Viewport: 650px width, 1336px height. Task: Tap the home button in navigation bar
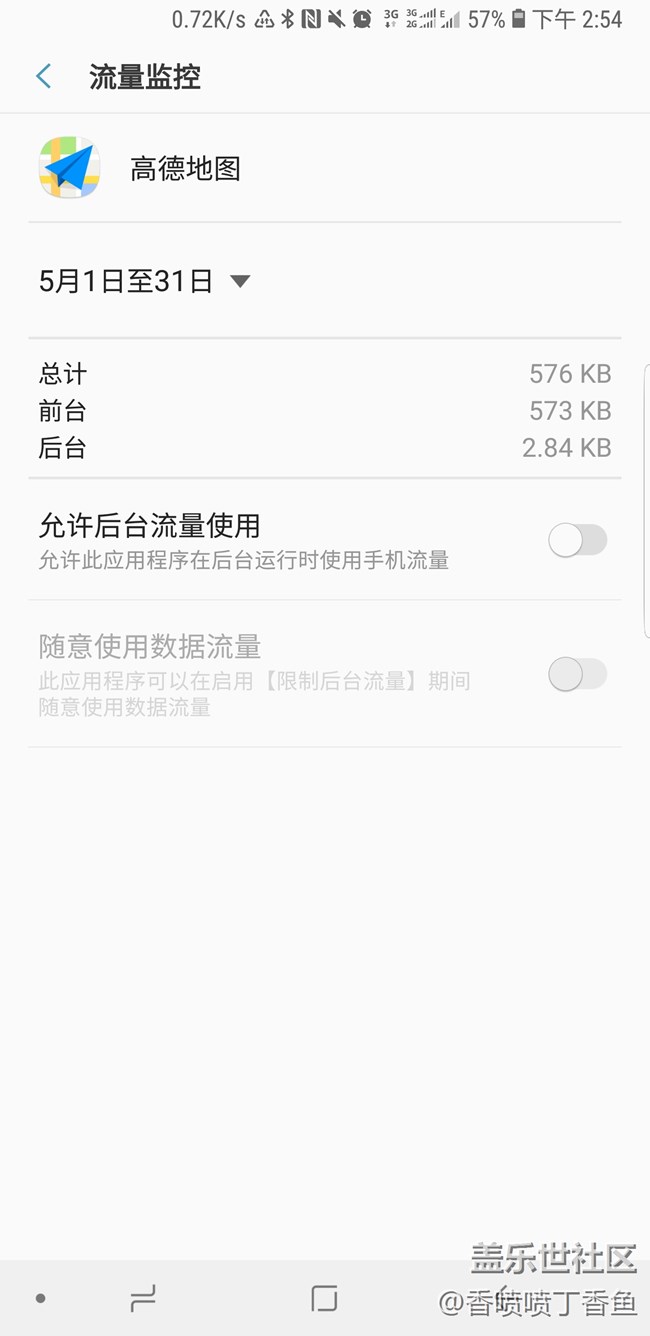324,1298
